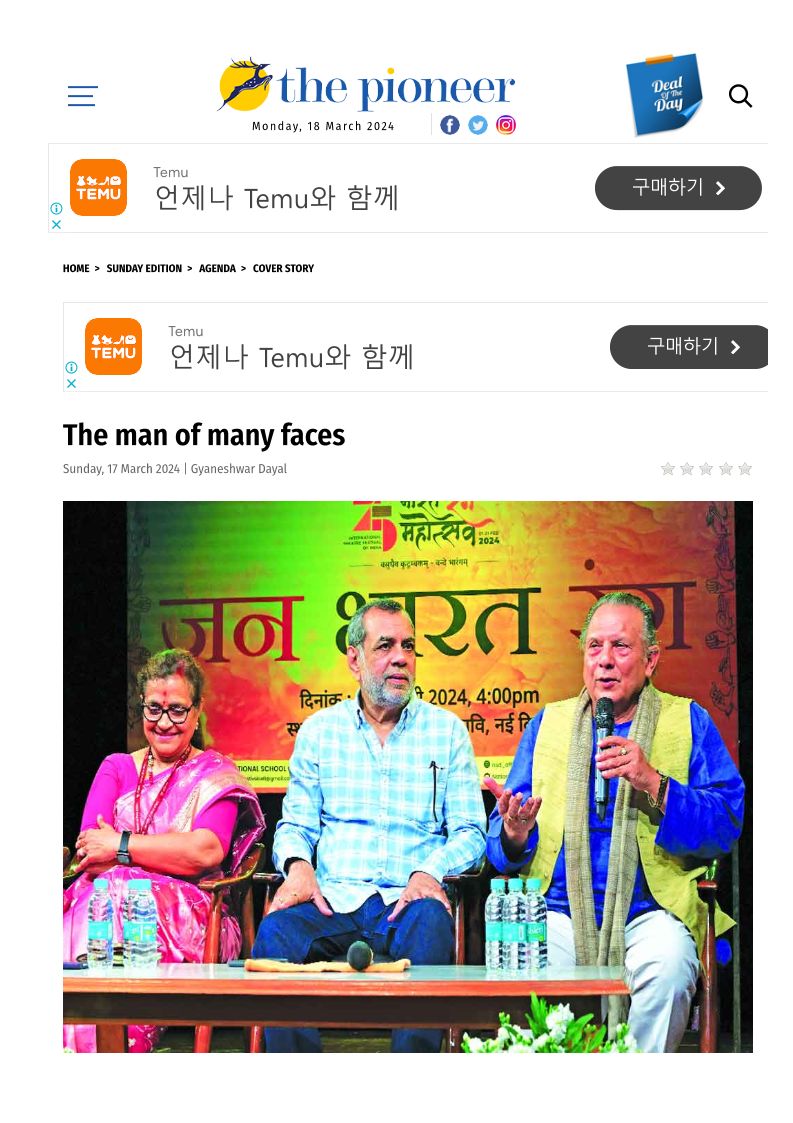This screenshot has height=1123, width=793.
Task: Close the second Temu ad banner
Action: pos(71,383)
